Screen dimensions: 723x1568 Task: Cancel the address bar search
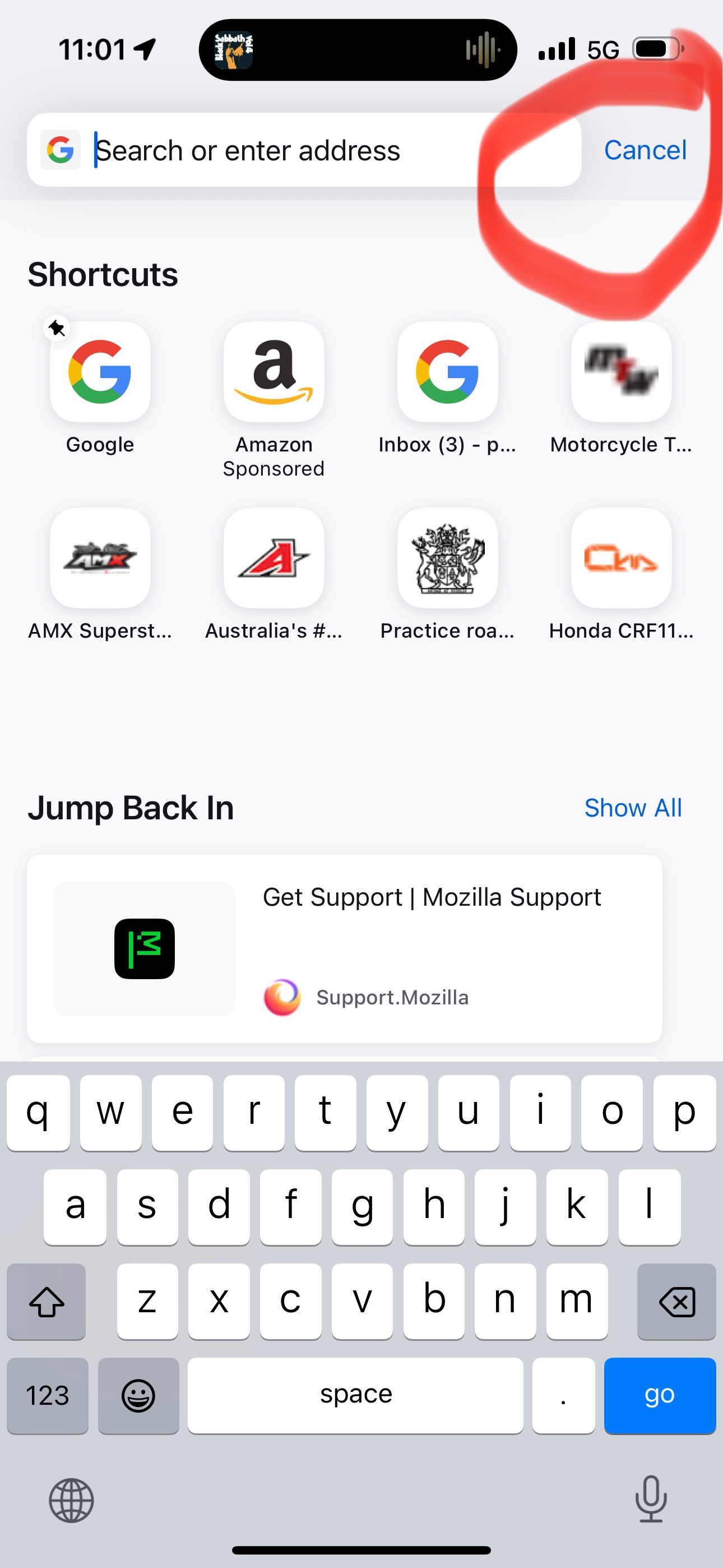click(645, 150)
